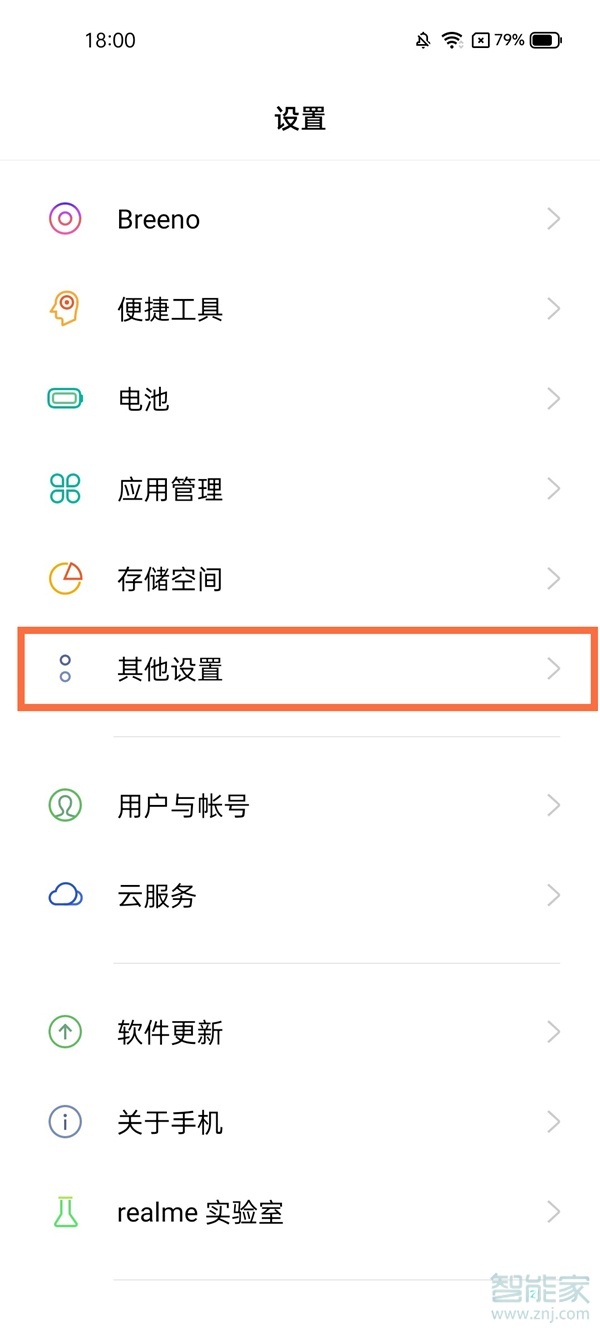Open 关于手机 about phone
This screenshot has width=600, height=1333.
[x=300, y=1122]
